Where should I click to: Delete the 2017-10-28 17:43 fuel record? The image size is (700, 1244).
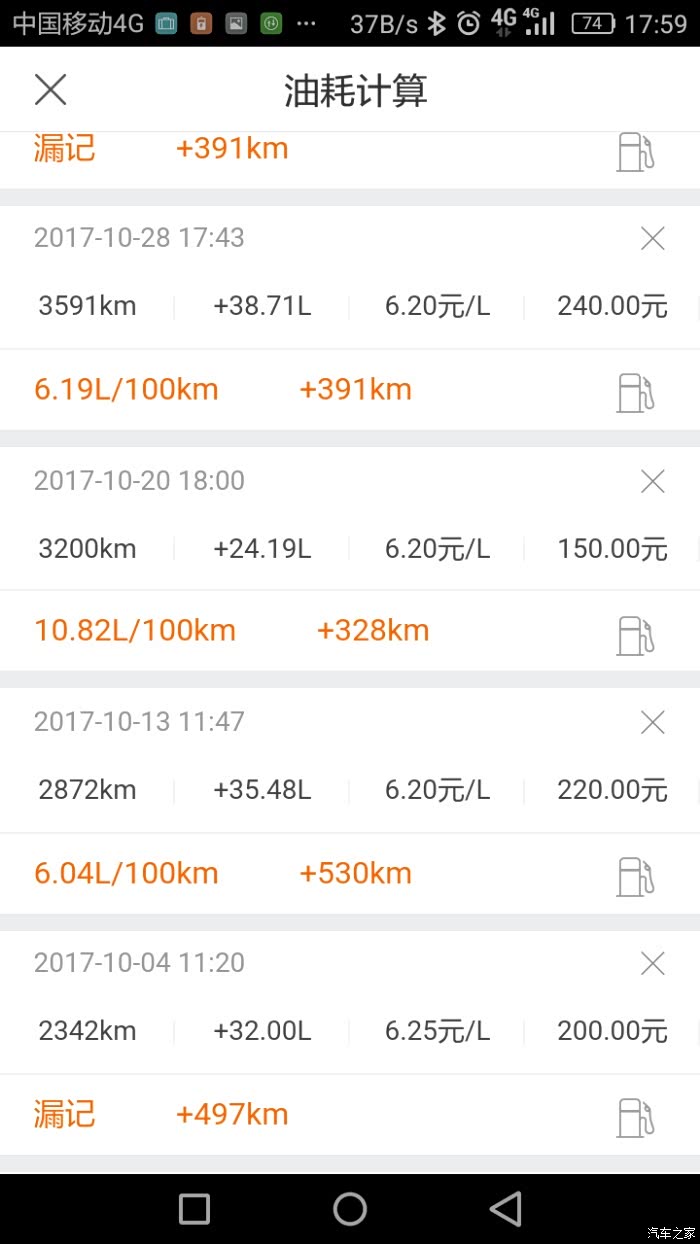(x=652, y=238)
